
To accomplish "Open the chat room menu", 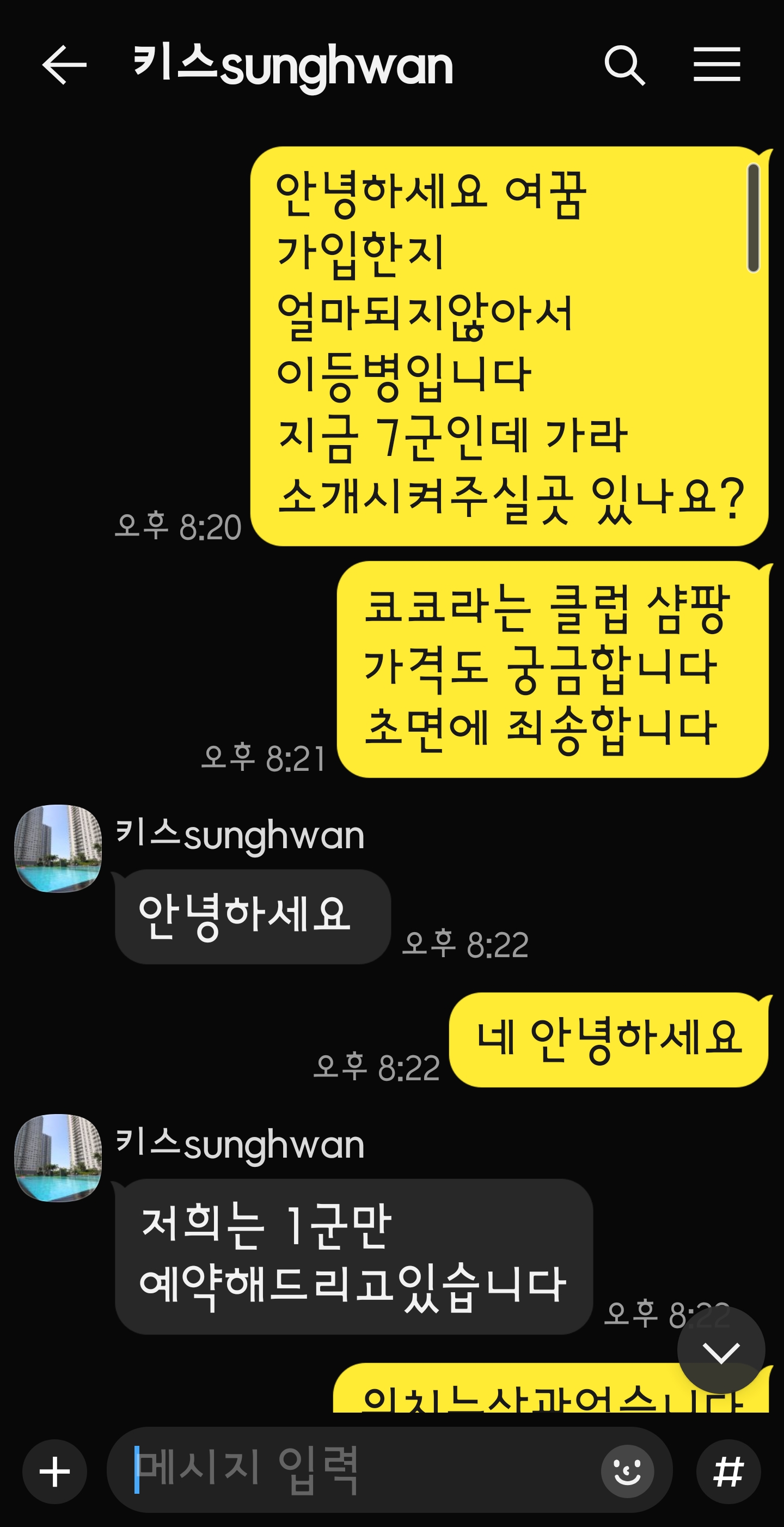I will coord(716,65).
